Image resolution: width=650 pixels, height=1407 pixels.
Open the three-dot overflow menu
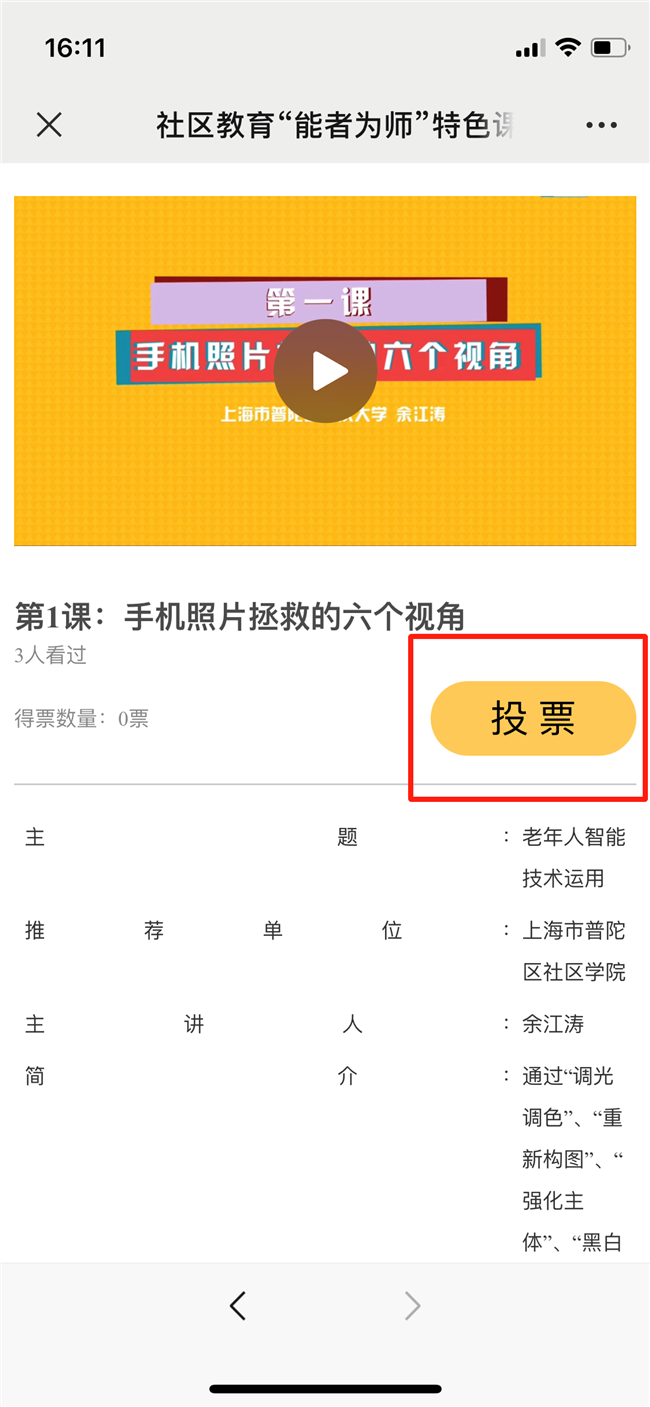[x=601, y=126]
